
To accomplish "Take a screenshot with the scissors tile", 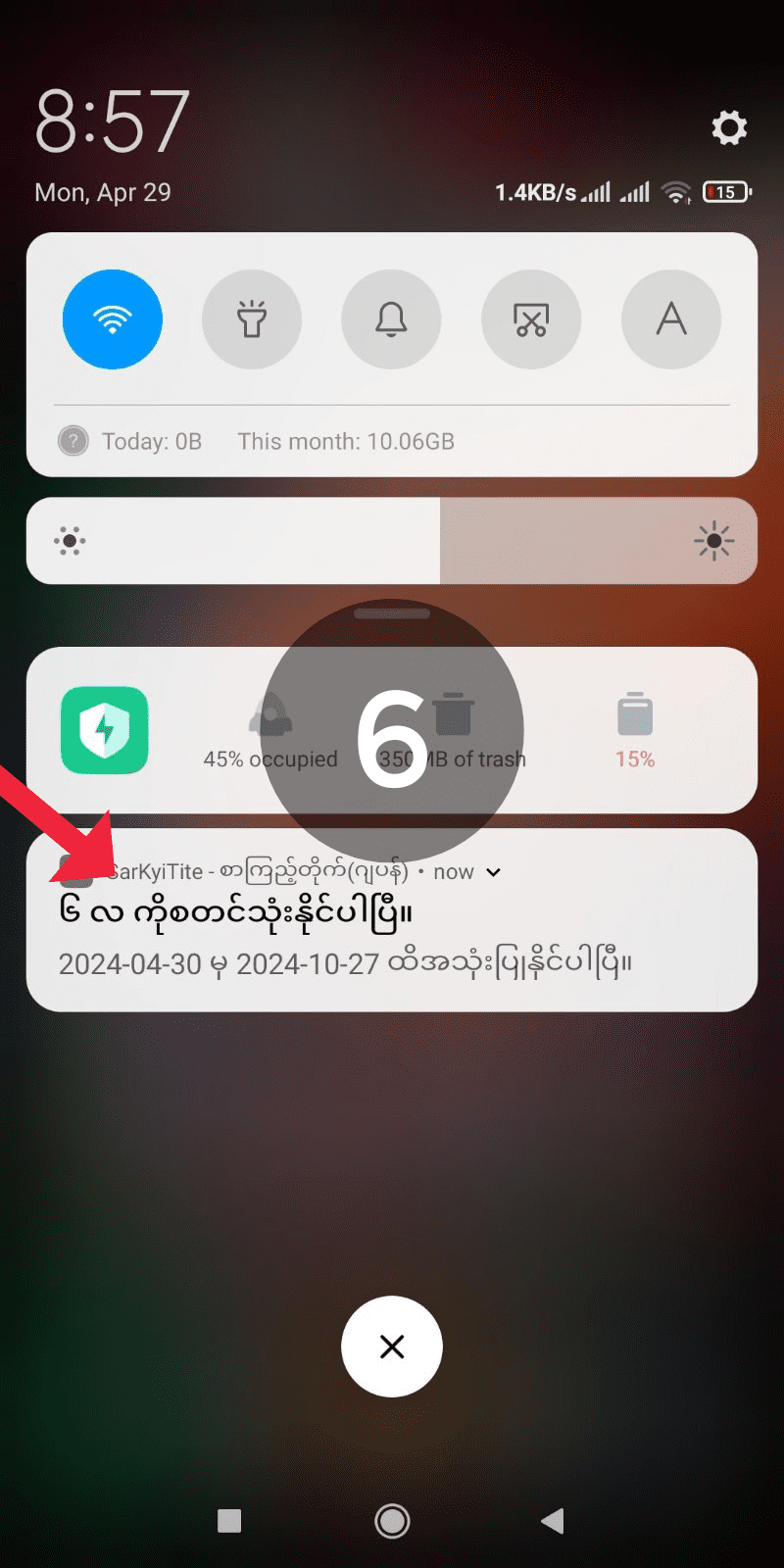I will tap(531, 319).
